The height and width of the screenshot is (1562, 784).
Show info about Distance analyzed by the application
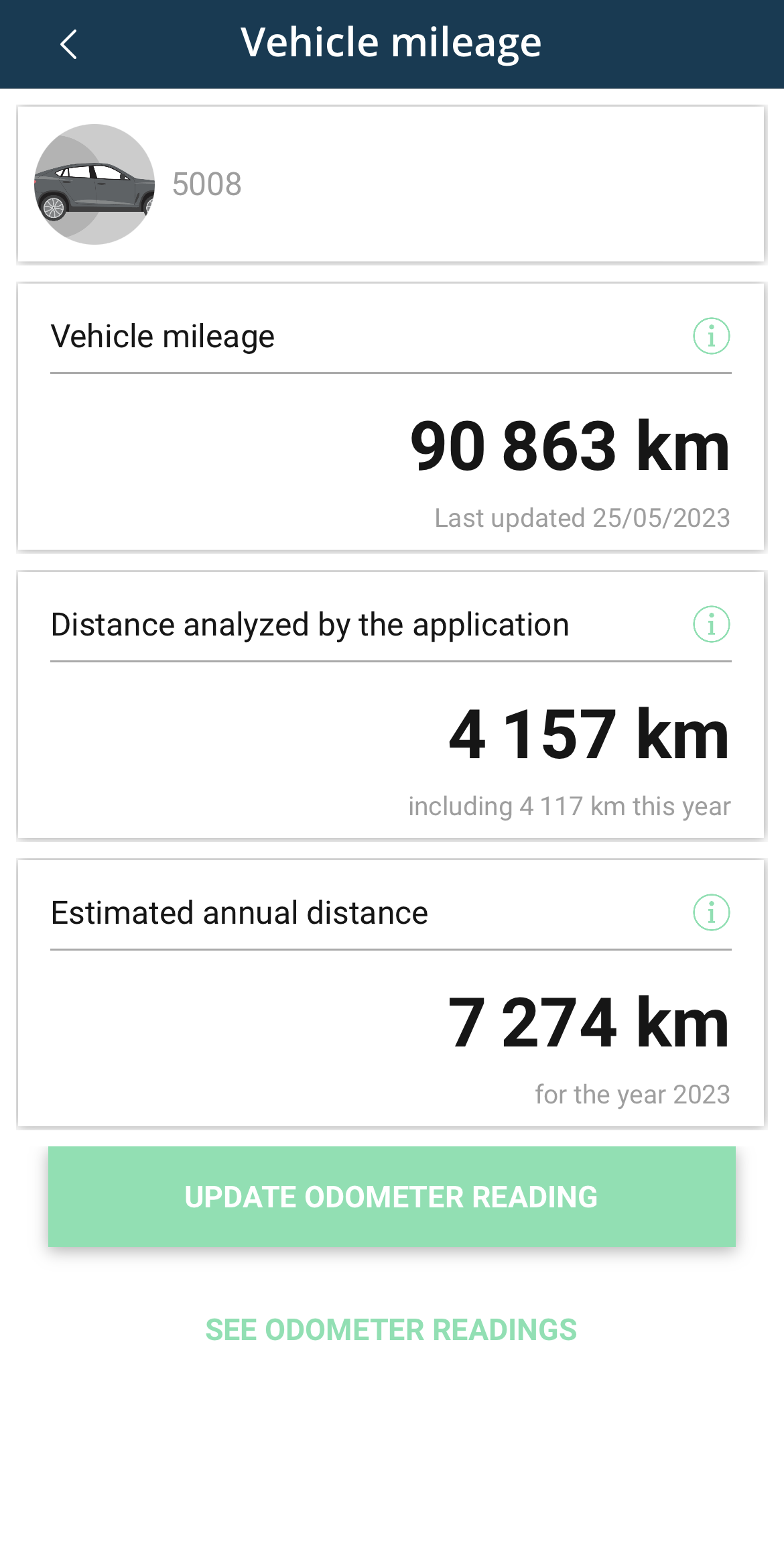point(711,624)
